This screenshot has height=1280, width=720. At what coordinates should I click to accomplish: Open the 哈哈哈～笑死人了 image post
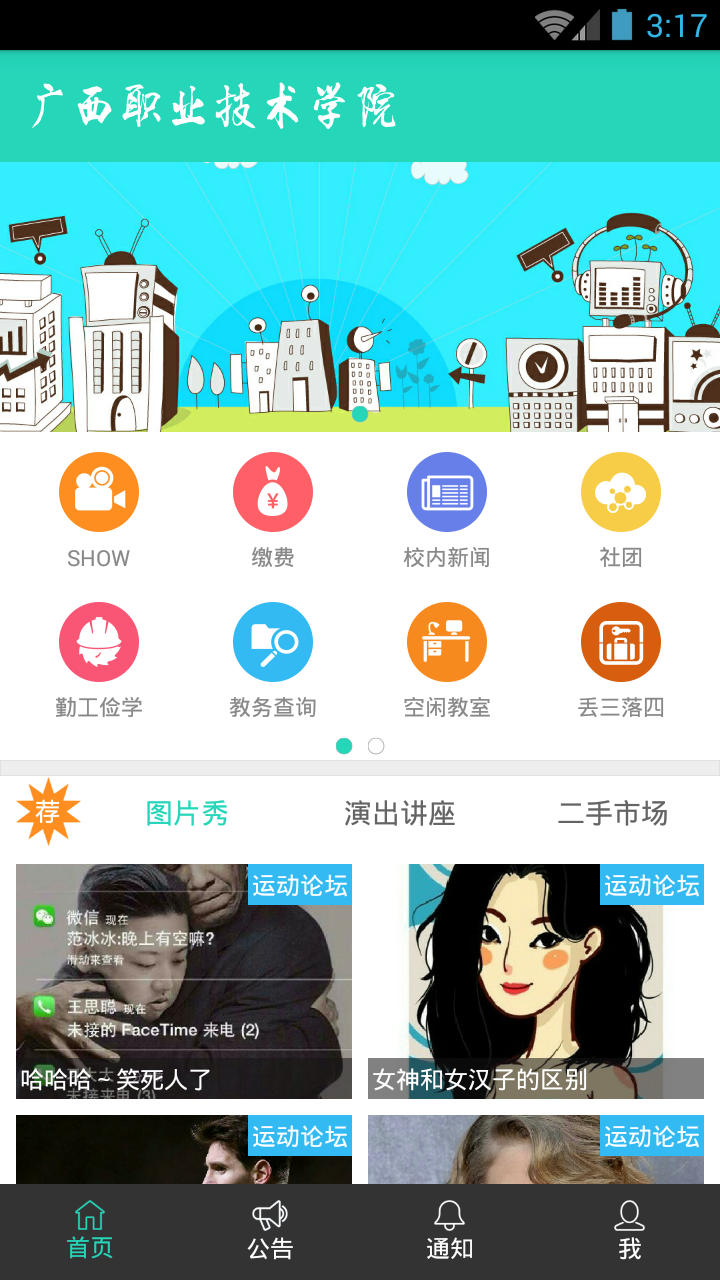click(x=184, y=980)
